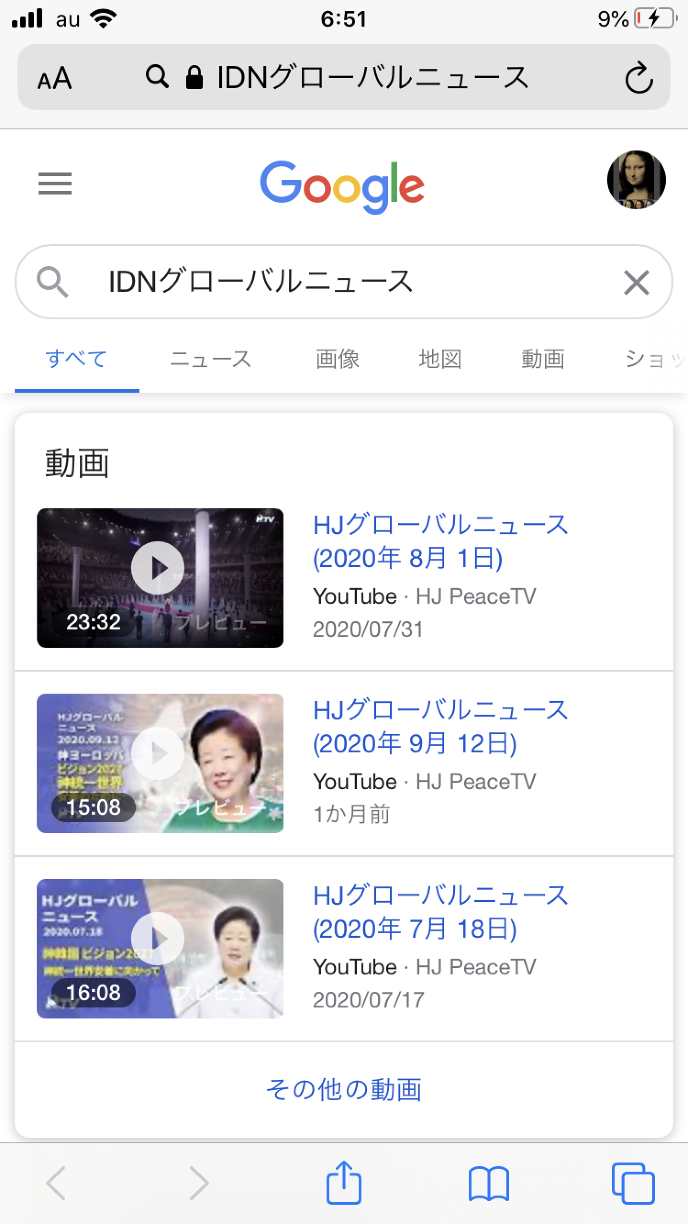Open HJグローバルニュース (2020年 9月 12日) link
The width and height of the screenshot is (688, 1224).
pos(440,727)
